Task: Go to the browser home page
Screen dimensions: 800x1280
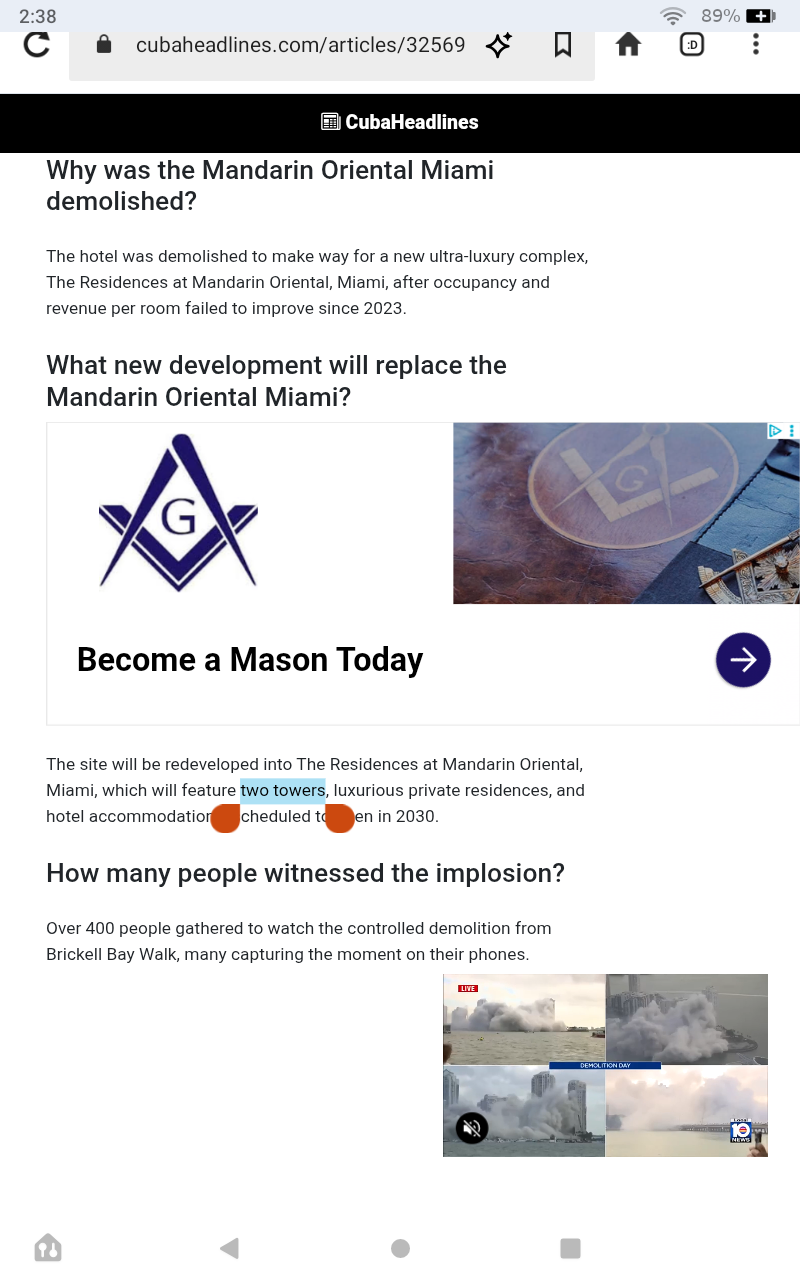Action: (x=628, y=45)
